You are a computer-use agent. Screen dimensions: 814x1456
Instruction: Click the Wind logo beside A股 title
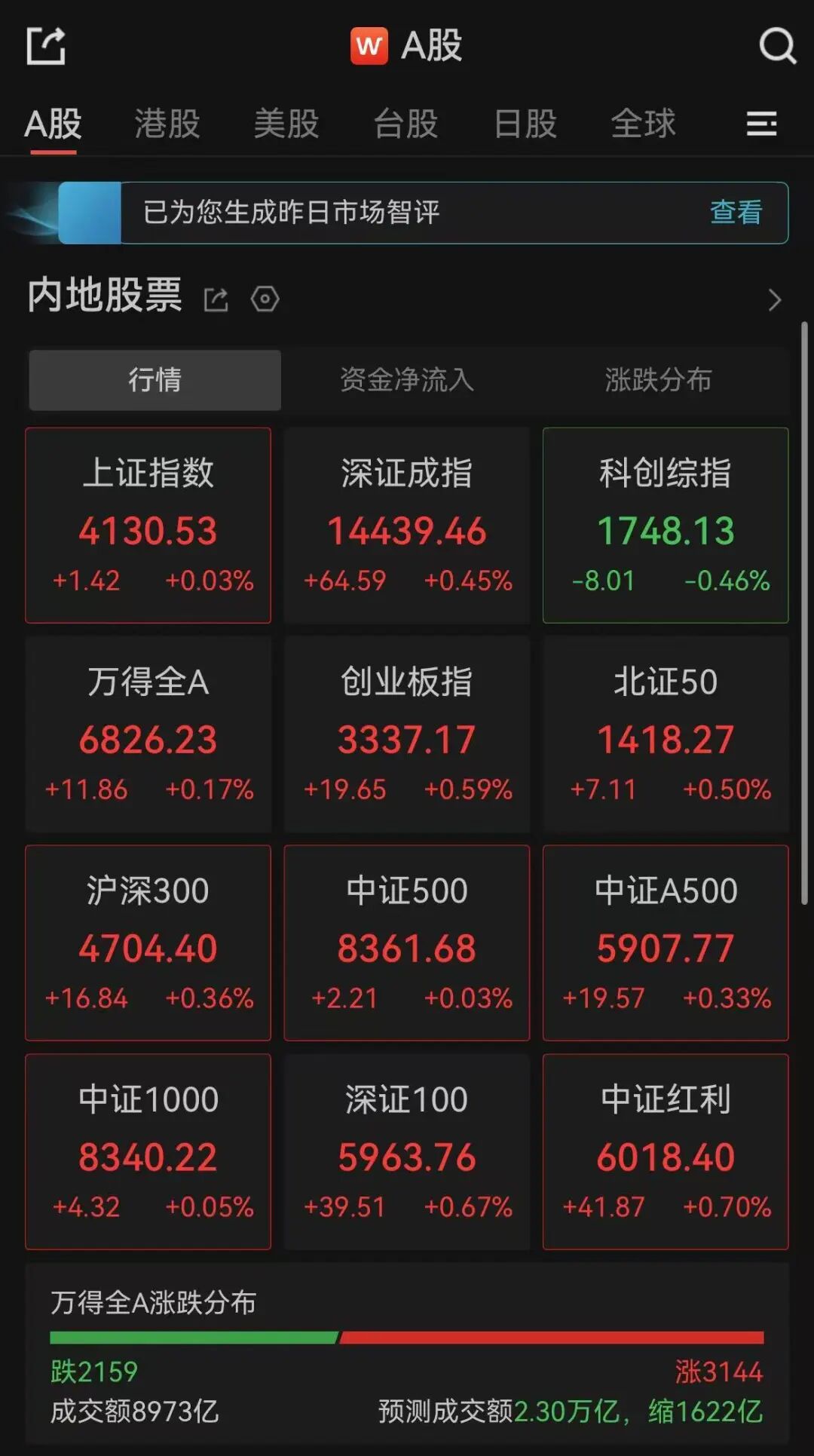[369, 45]
